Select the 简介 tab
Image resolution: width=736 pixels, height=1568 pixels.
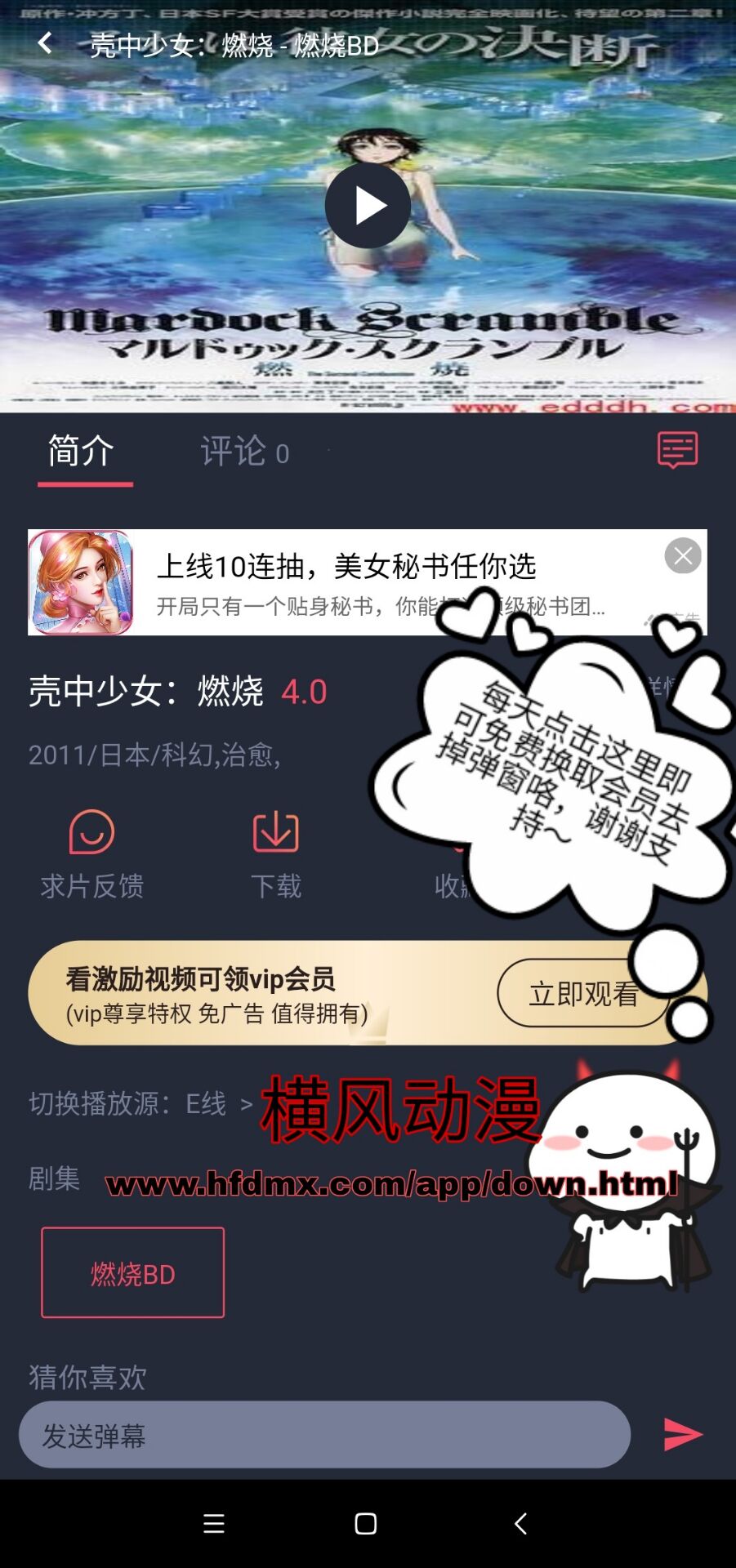pos(82,452)
